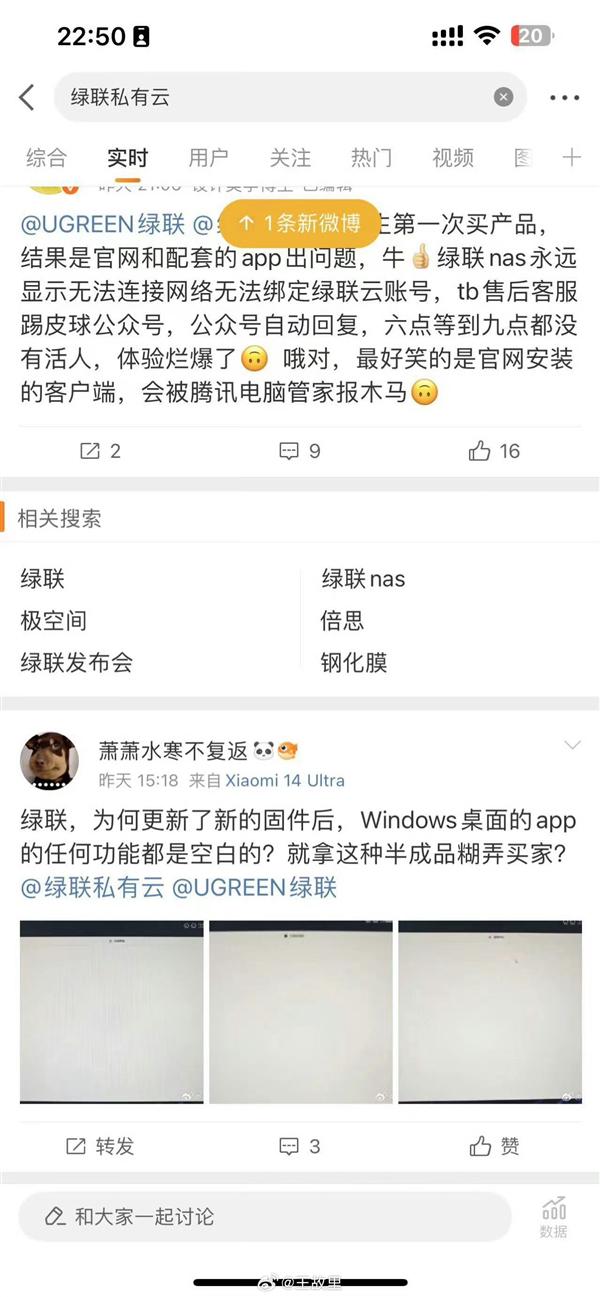Screen dimensions: 600x1297
Task: Switch to the 热门 tab
Action: point(371,157)
